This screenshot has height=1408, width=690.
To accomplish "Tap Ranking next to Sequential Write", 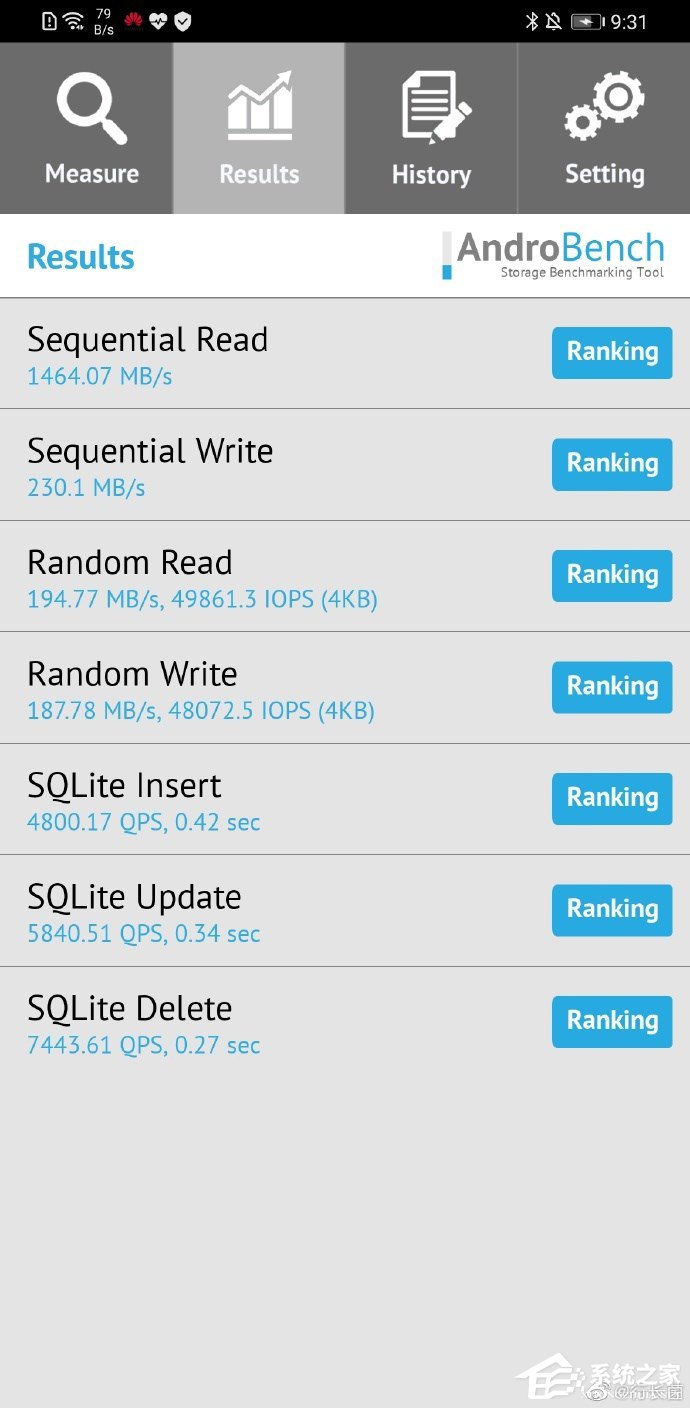I will tap(612, 463).
